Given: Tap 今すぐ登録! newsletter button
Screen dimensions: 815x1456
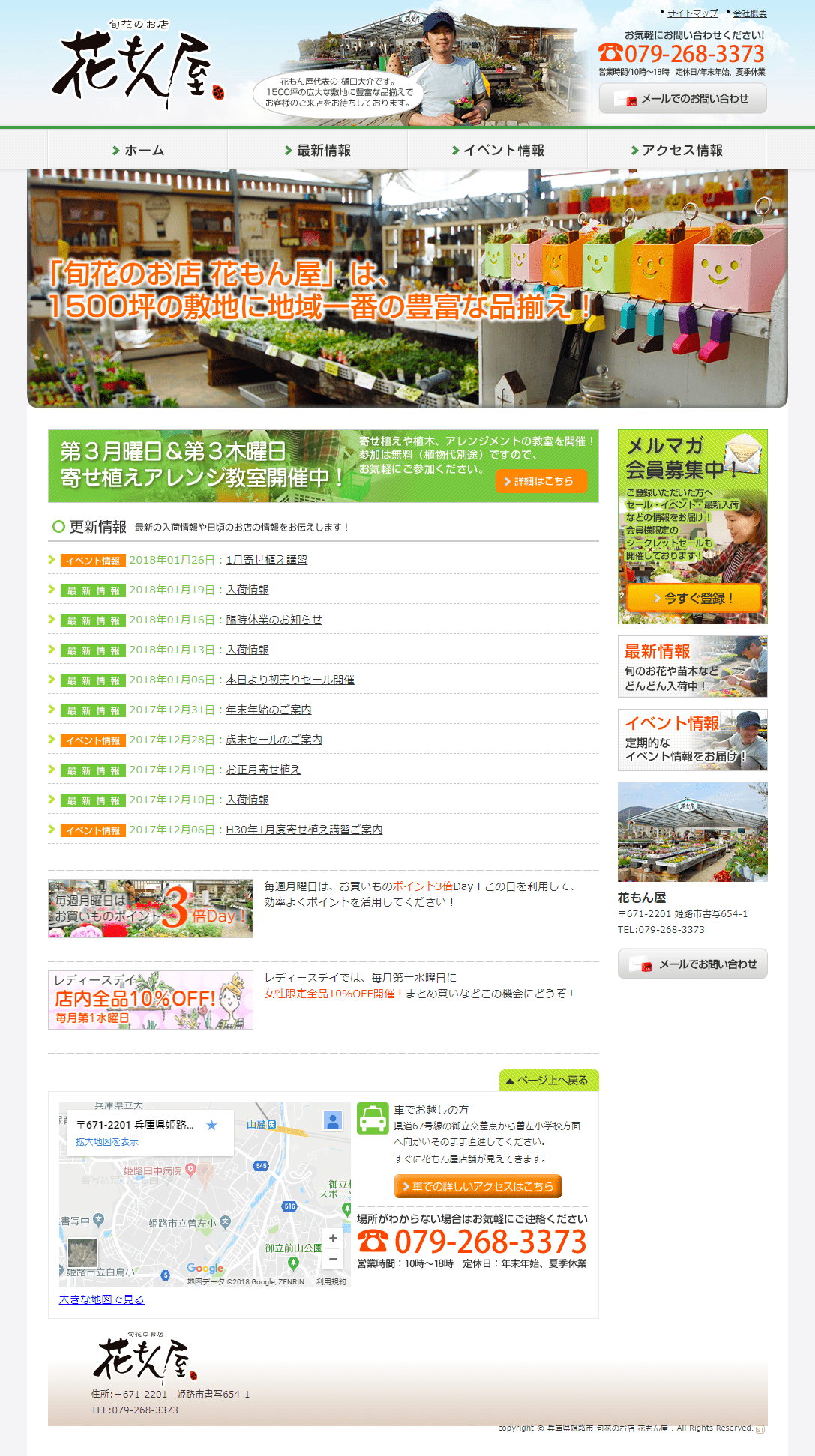Looking at the screenshot, I should pyautogui.click(x=693, y=598).
